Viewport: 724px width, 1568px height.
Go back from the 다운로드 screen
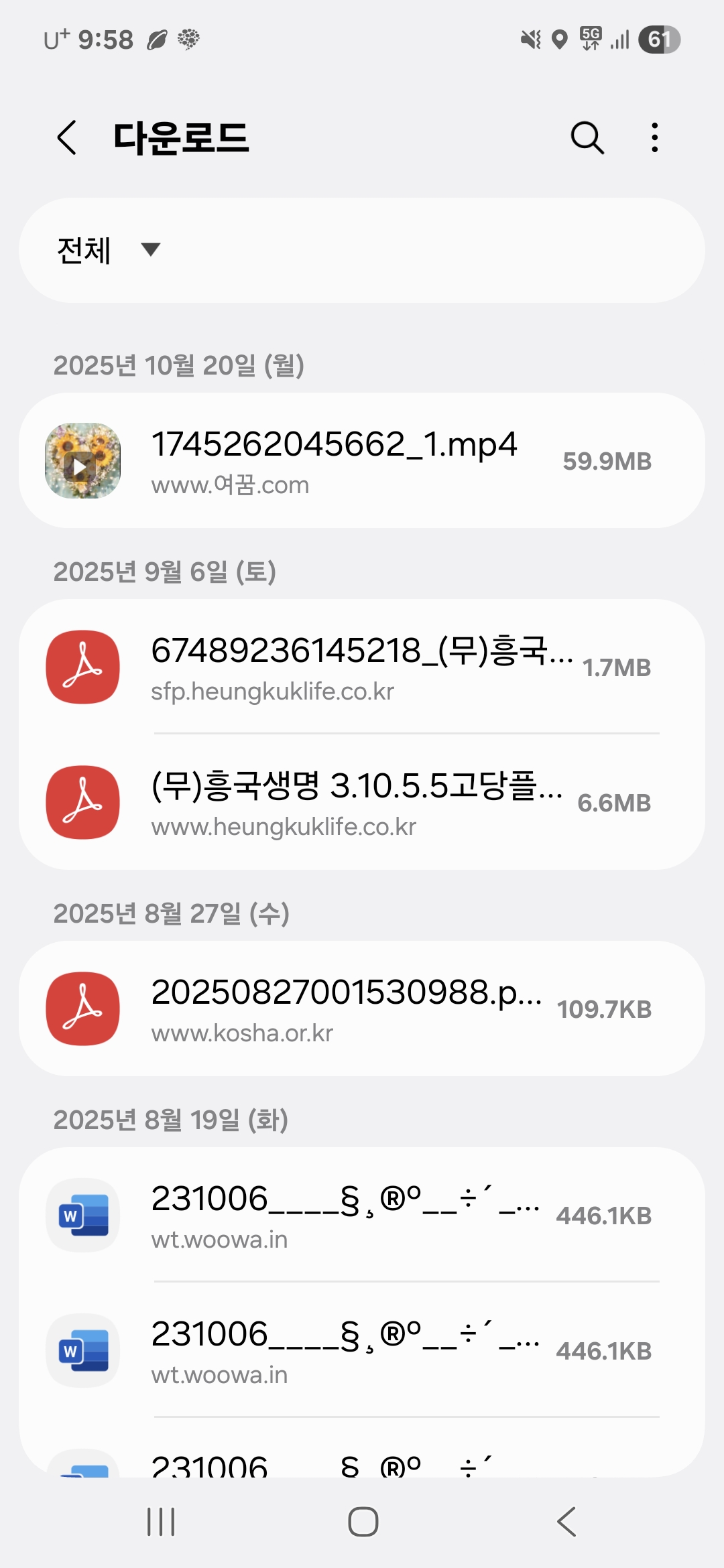pos(67,138)
